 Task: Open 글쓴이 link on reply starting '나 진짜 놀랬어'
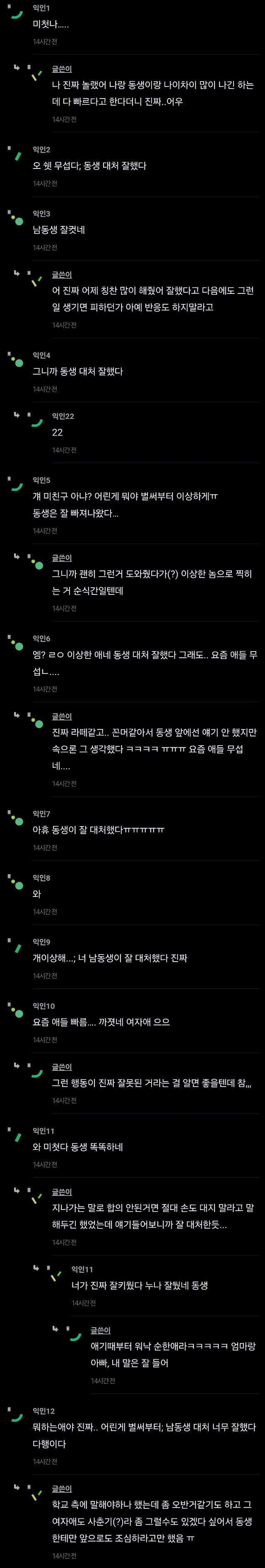[62, 70]
